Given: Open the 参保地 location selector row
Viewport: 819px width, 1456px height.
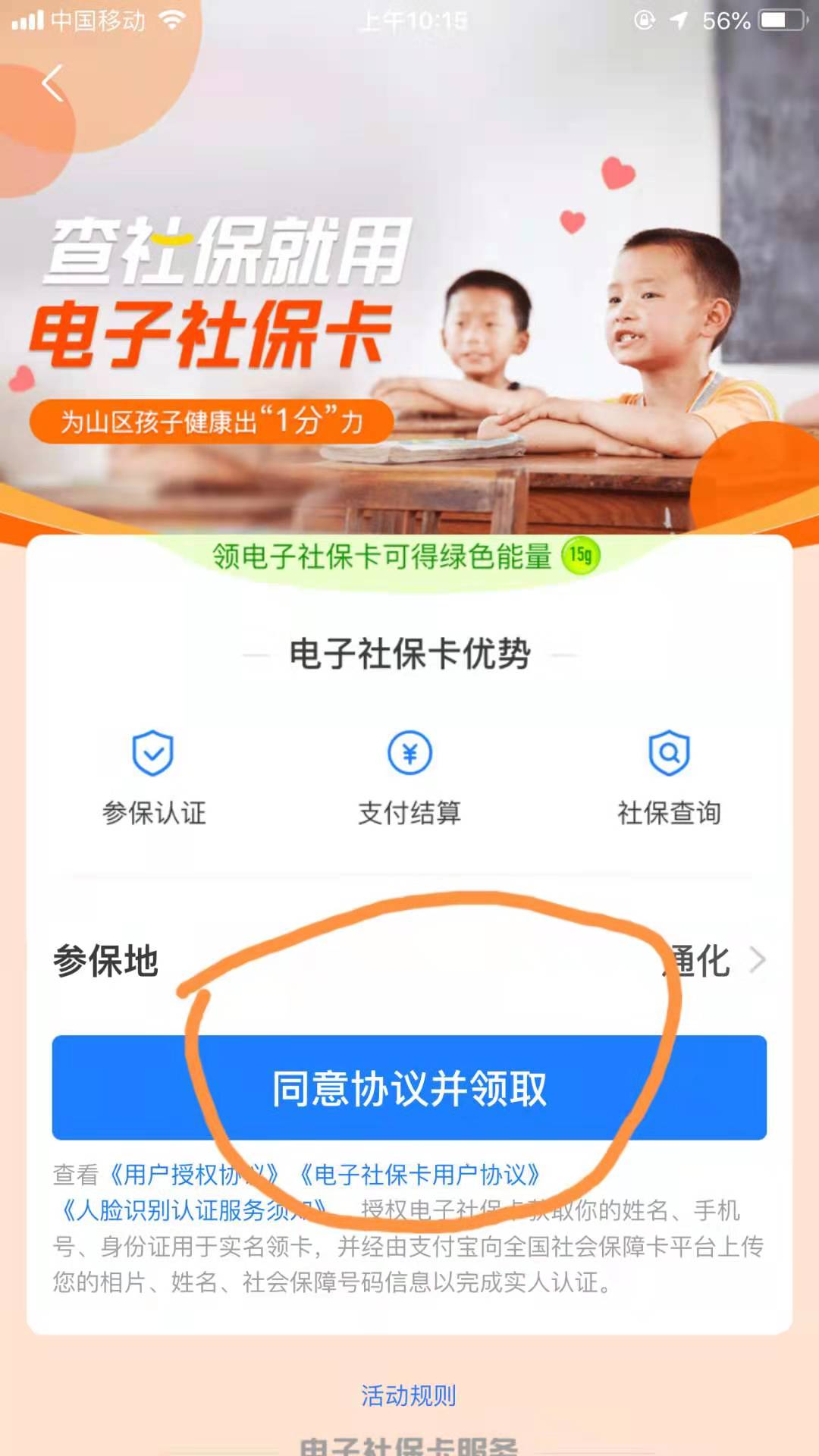Looking at the screenshot, I should point(409,961).
